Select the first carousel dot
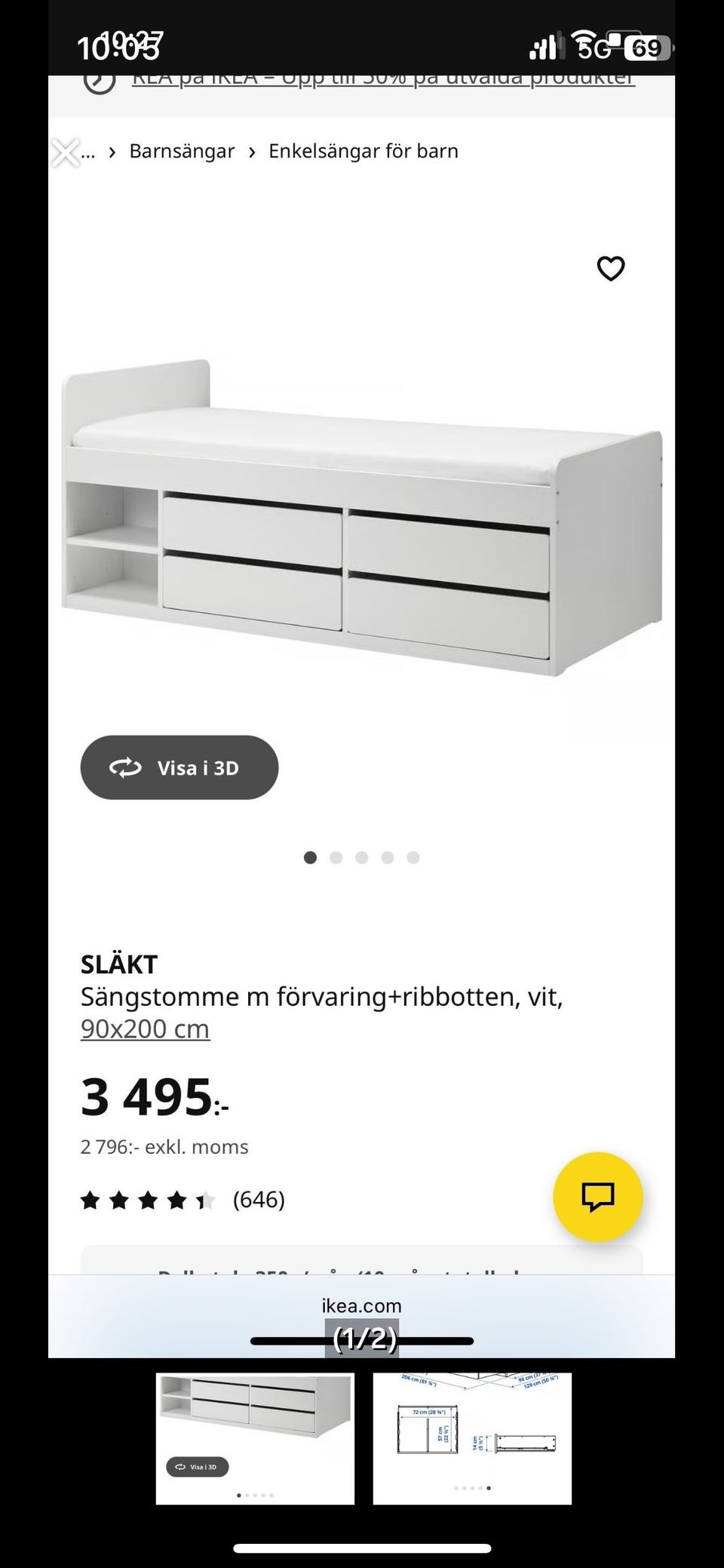The height and width of the screenshot is (1568, 724). coord(311,857)
